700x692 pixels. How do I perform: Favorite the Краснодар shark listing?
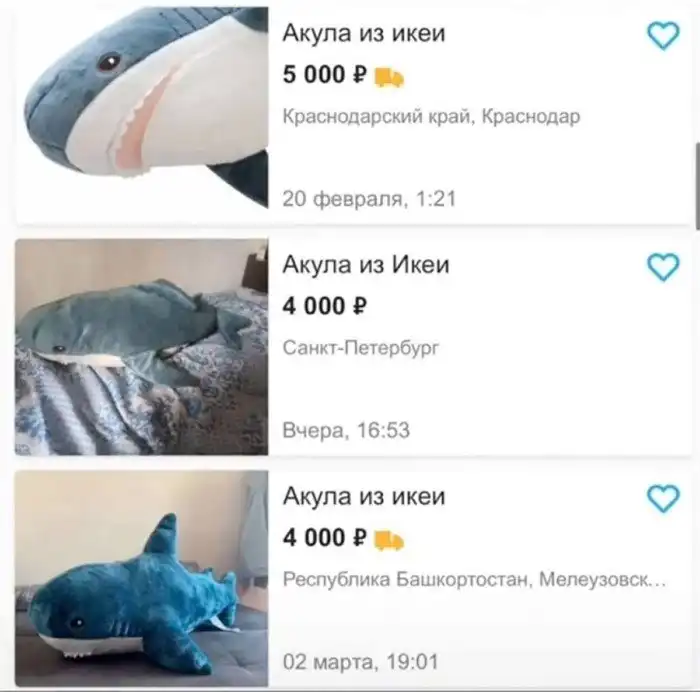coord(663,37)
